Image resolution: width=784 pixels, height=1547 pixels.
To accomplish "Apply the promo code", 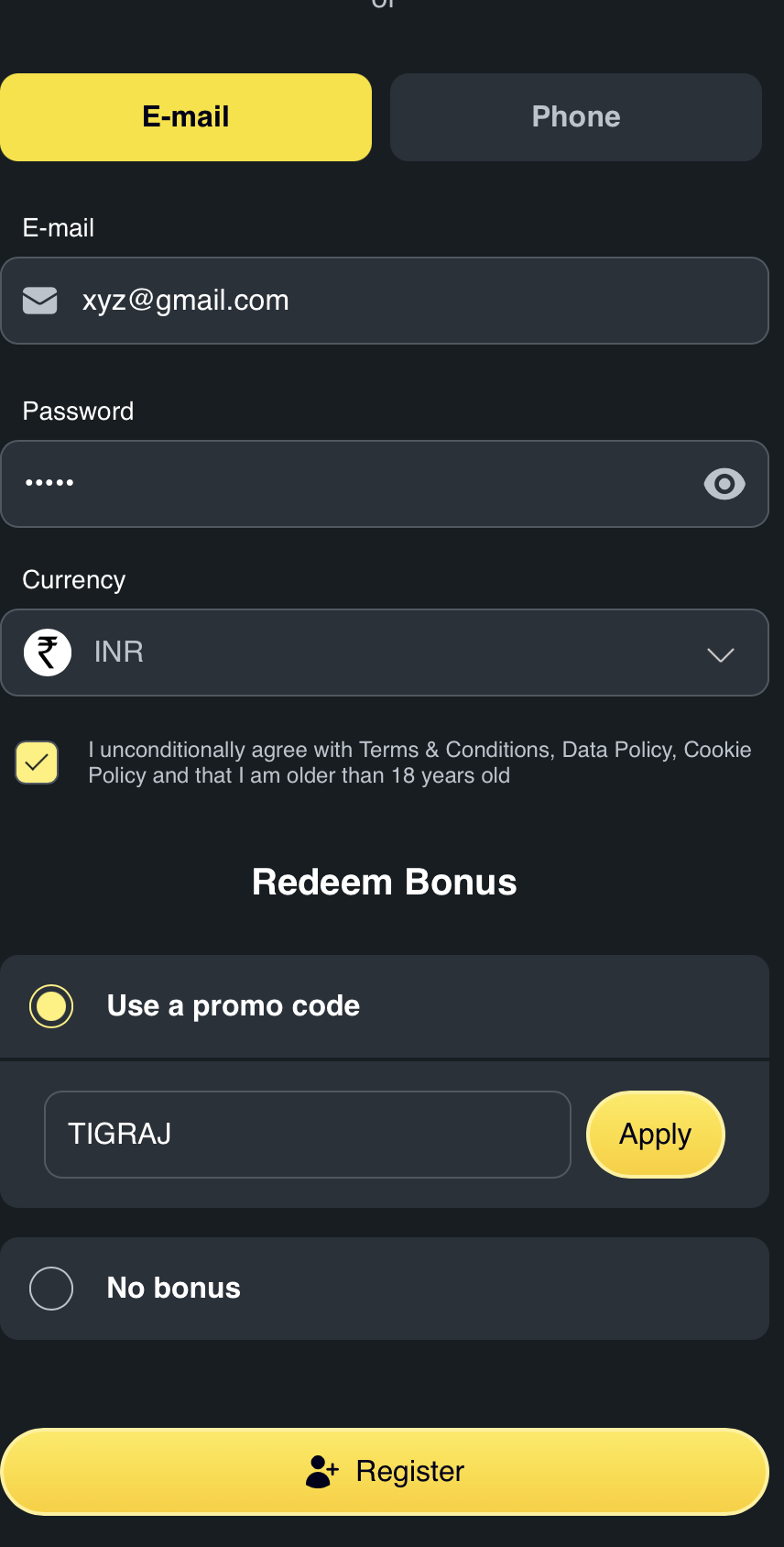I will pyautogui.click(x=655, y=1135).
